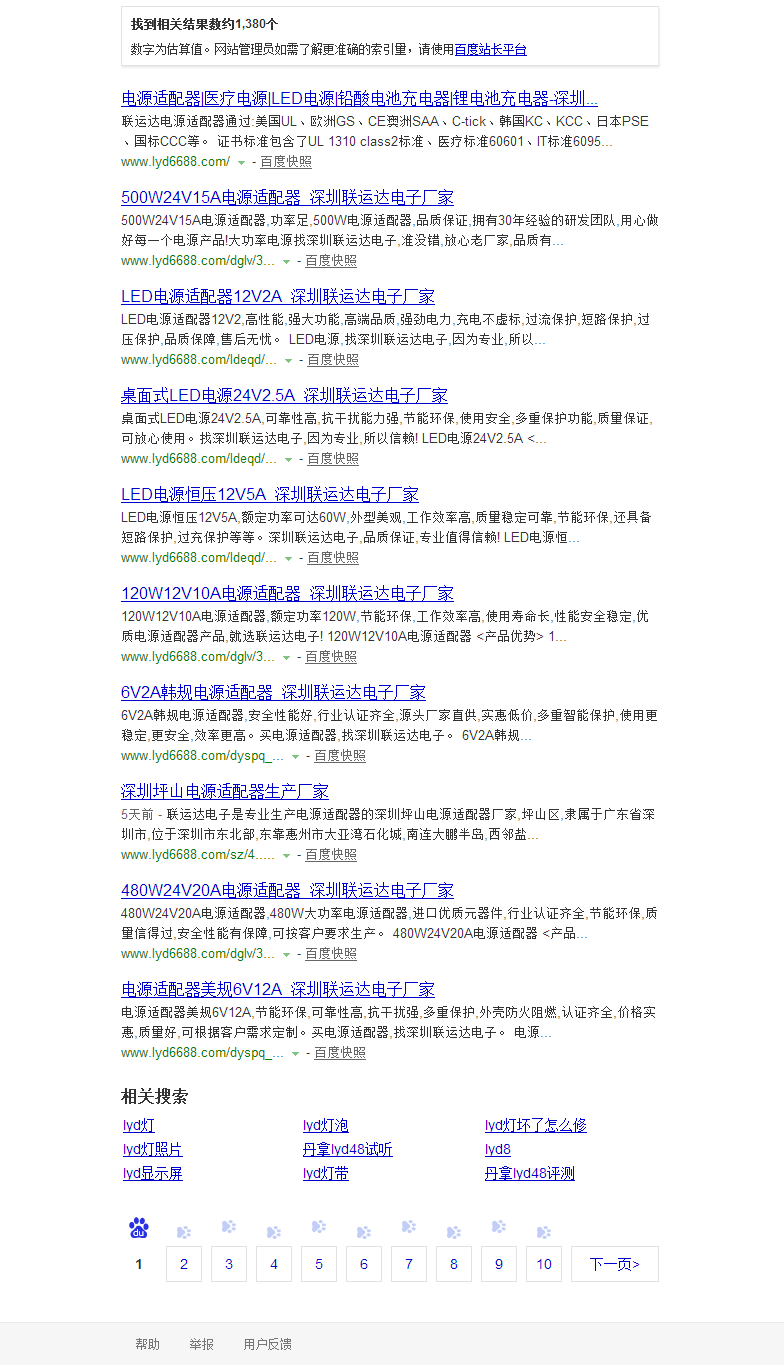Click related search lyd灯泡
Viewport: 784px width, 1365px height.
click(326, 1125)
